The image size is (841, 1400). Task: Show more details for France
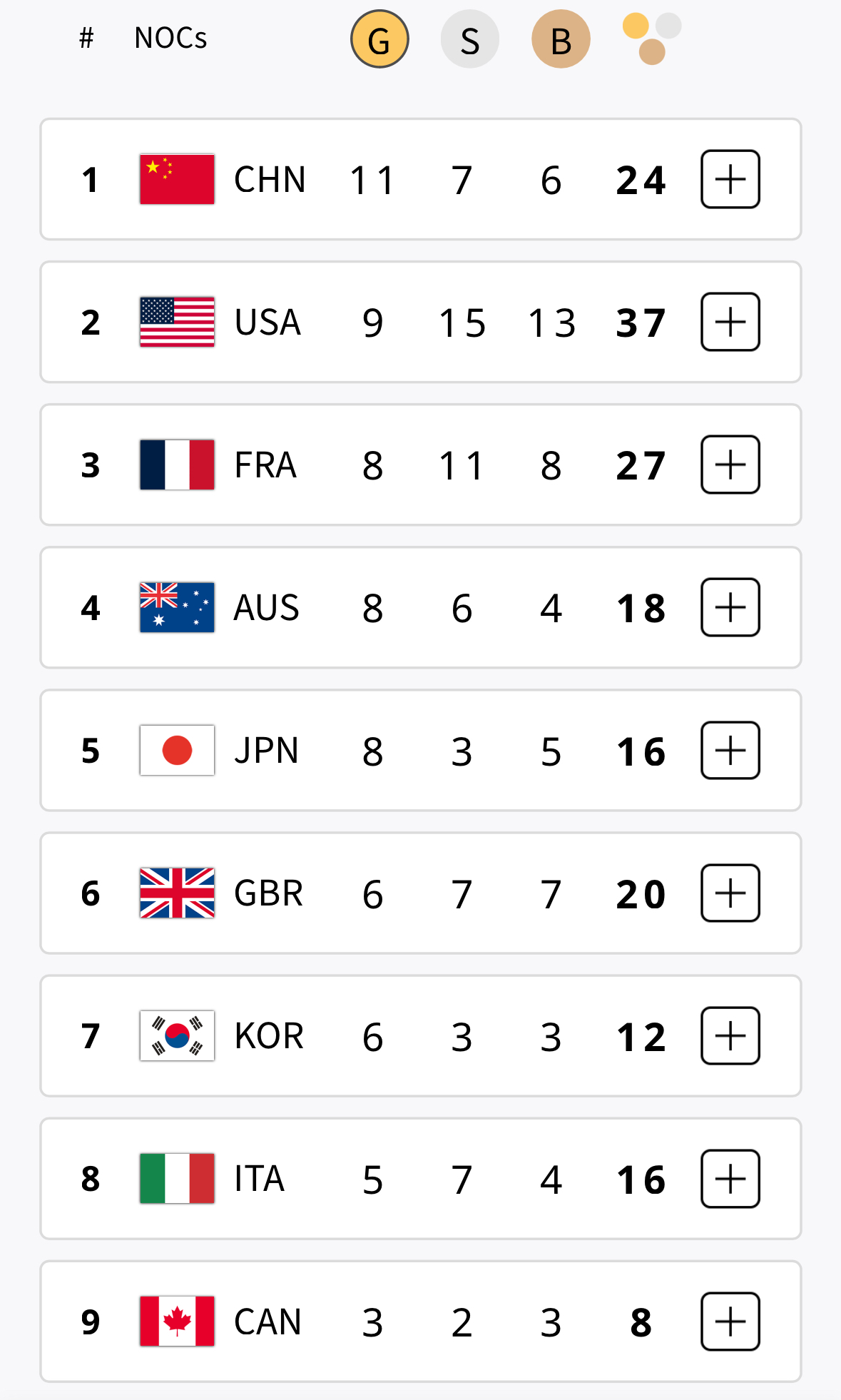[730, 465]
